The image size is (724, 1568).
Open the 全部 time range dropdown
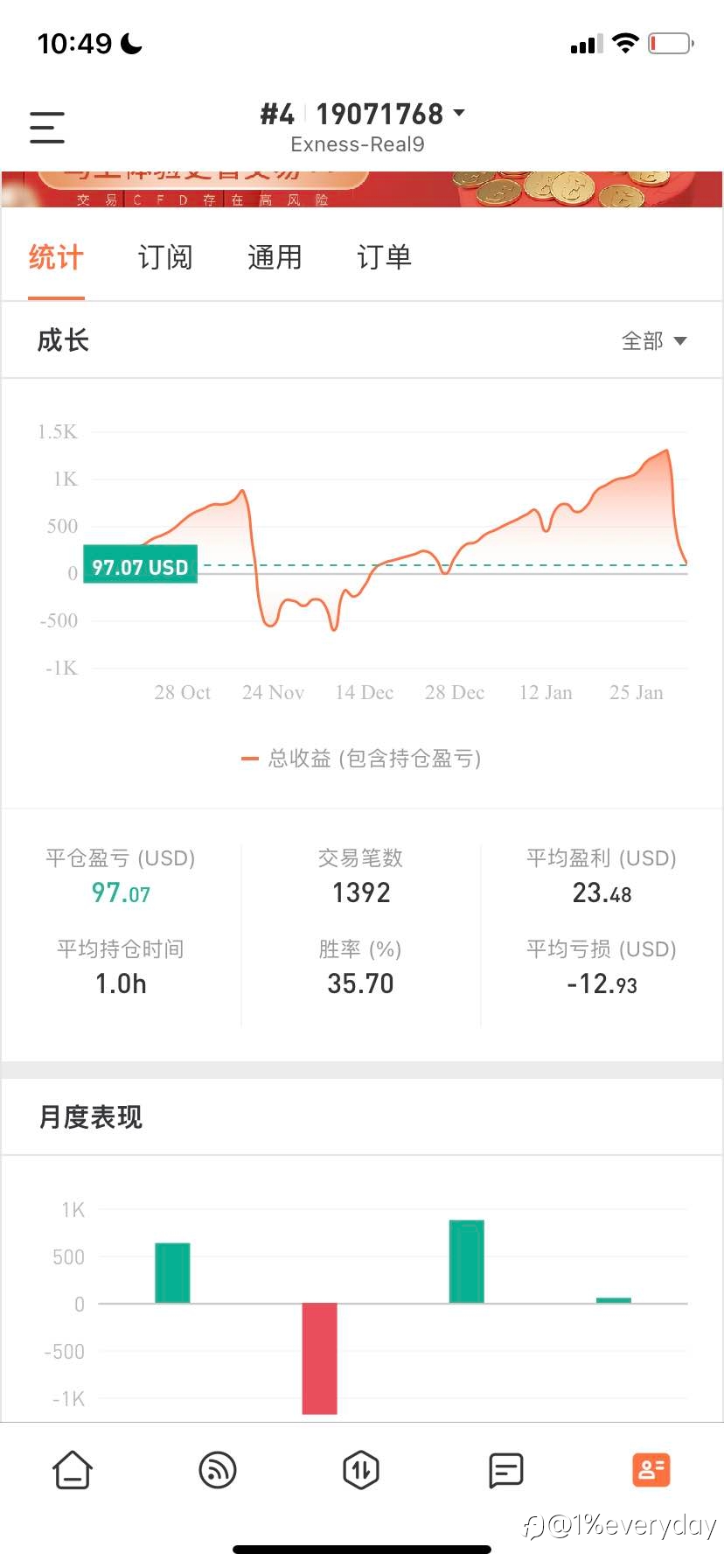(x=654, y=340)
